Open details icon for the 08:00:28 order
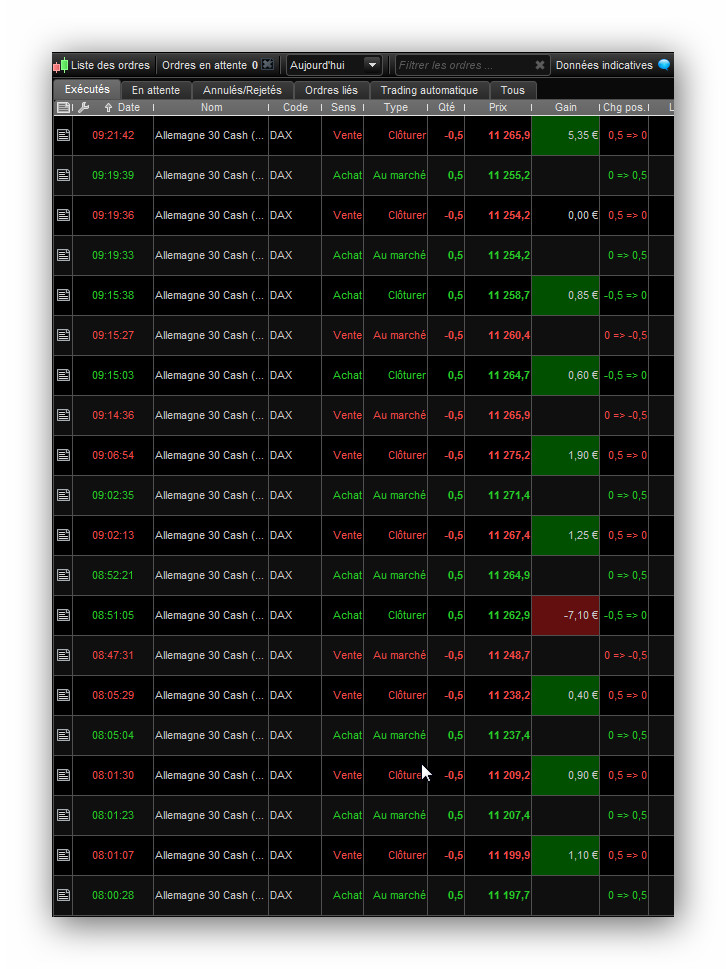The width and height of the screenshot is (726, 969). [x=63, y=895]
